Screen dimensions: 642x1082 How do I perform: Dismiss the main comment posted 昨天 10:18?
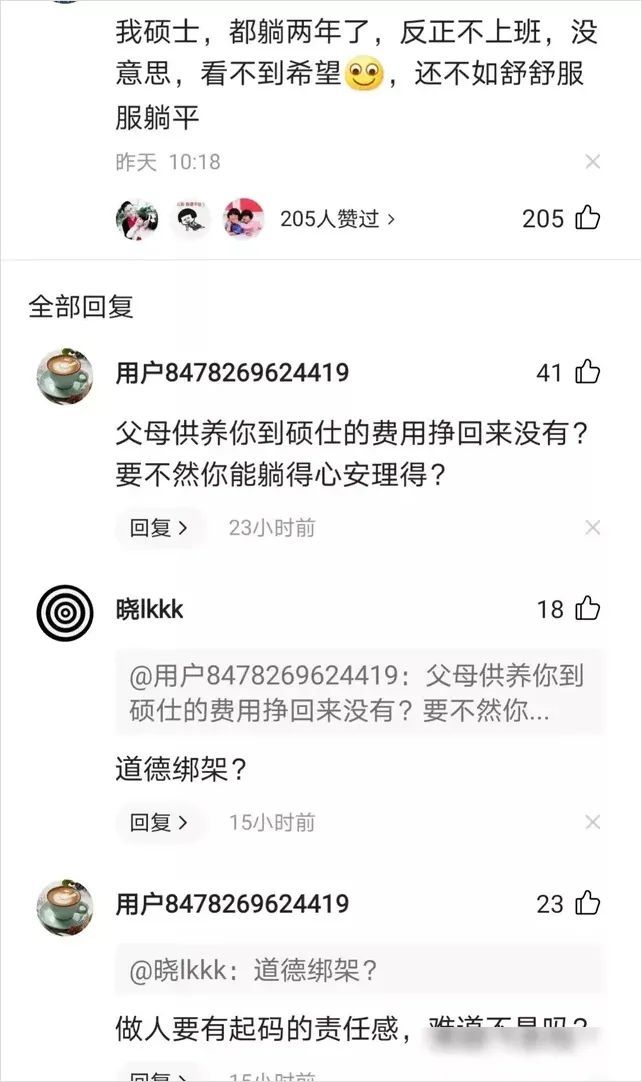[592, 162]
